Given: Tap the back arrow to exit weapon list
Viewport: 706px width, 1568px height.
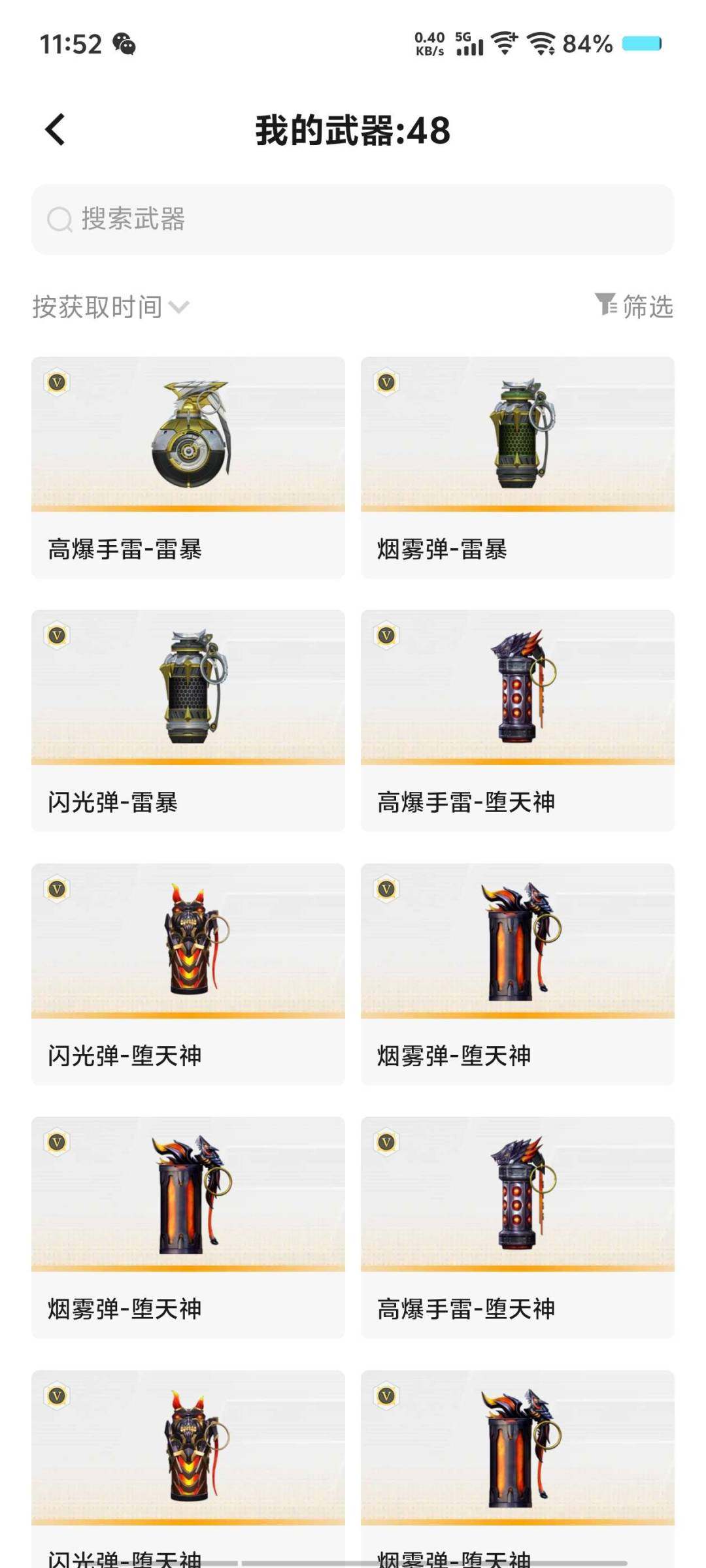Looking at the screenshot, I should (x=55, y=129).
